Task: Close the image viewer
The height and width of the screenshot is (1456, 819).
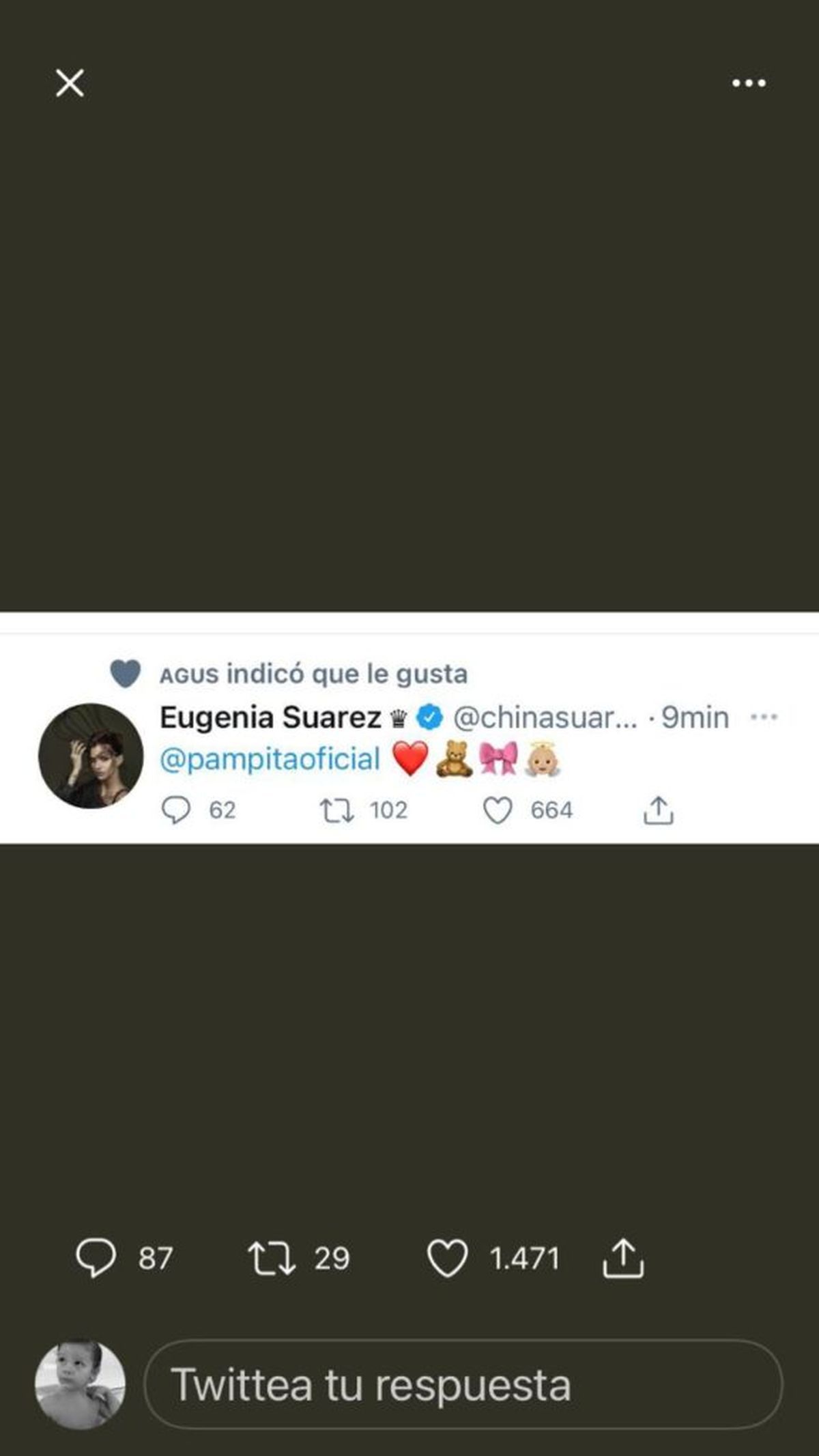Action: (70, 83)
